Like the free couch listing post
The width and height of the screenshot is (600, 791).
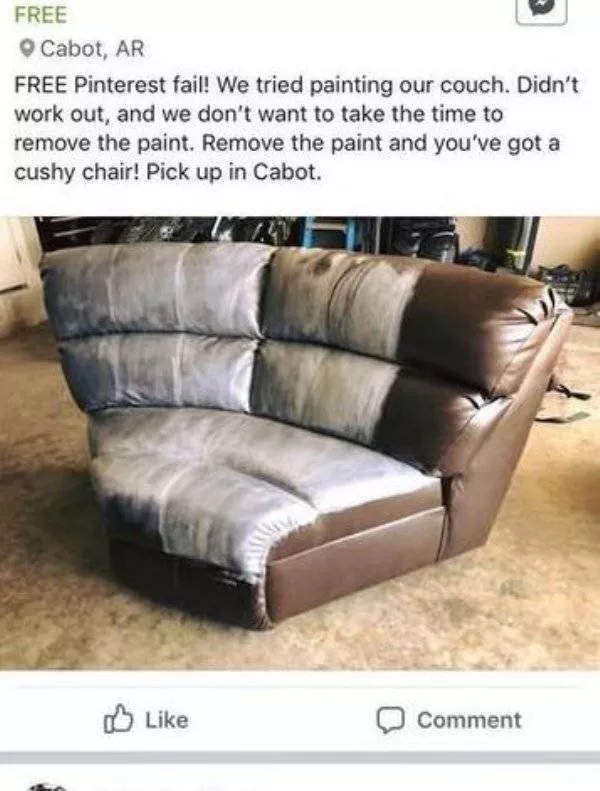point(146,719)
